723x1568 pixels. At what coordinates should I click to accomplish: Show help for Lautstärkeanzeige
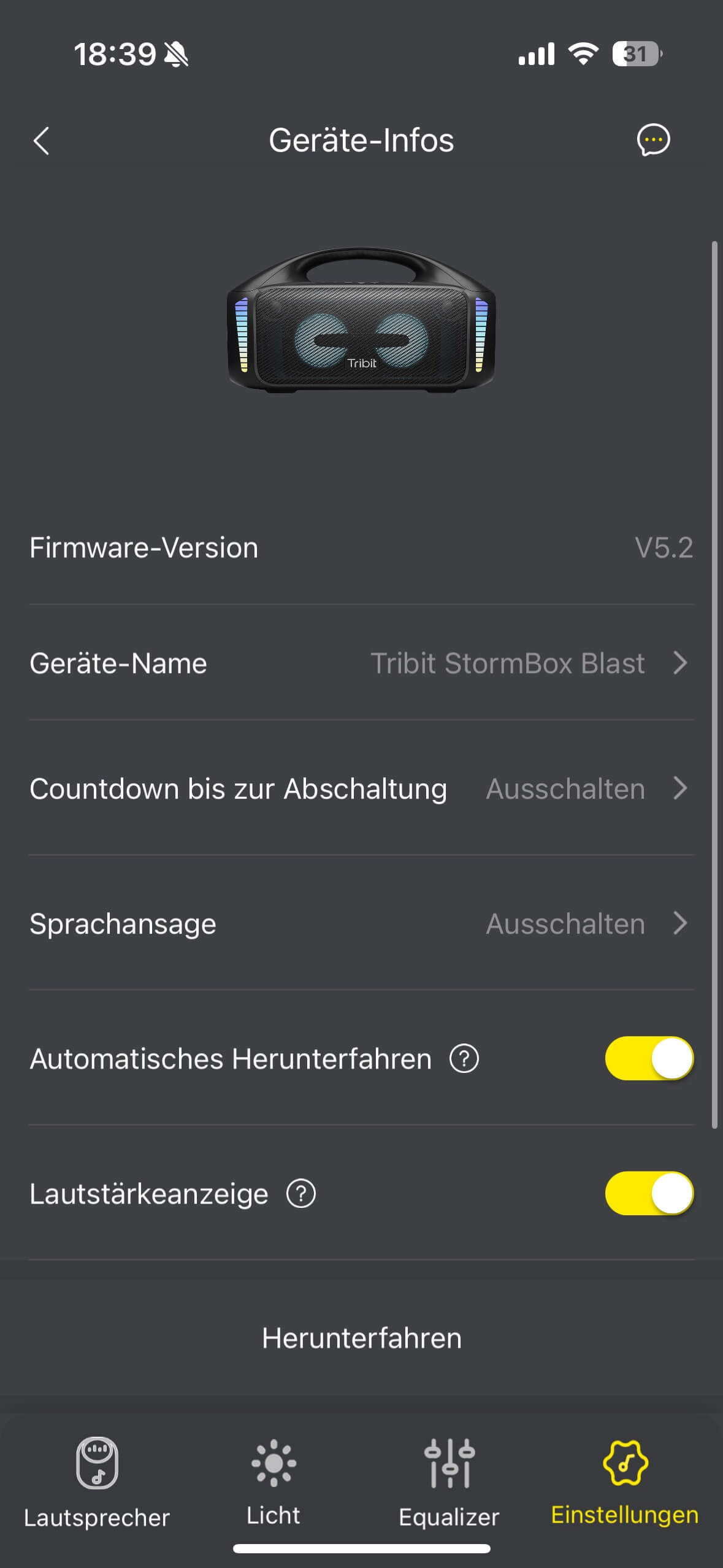(x=301, y=1194)
